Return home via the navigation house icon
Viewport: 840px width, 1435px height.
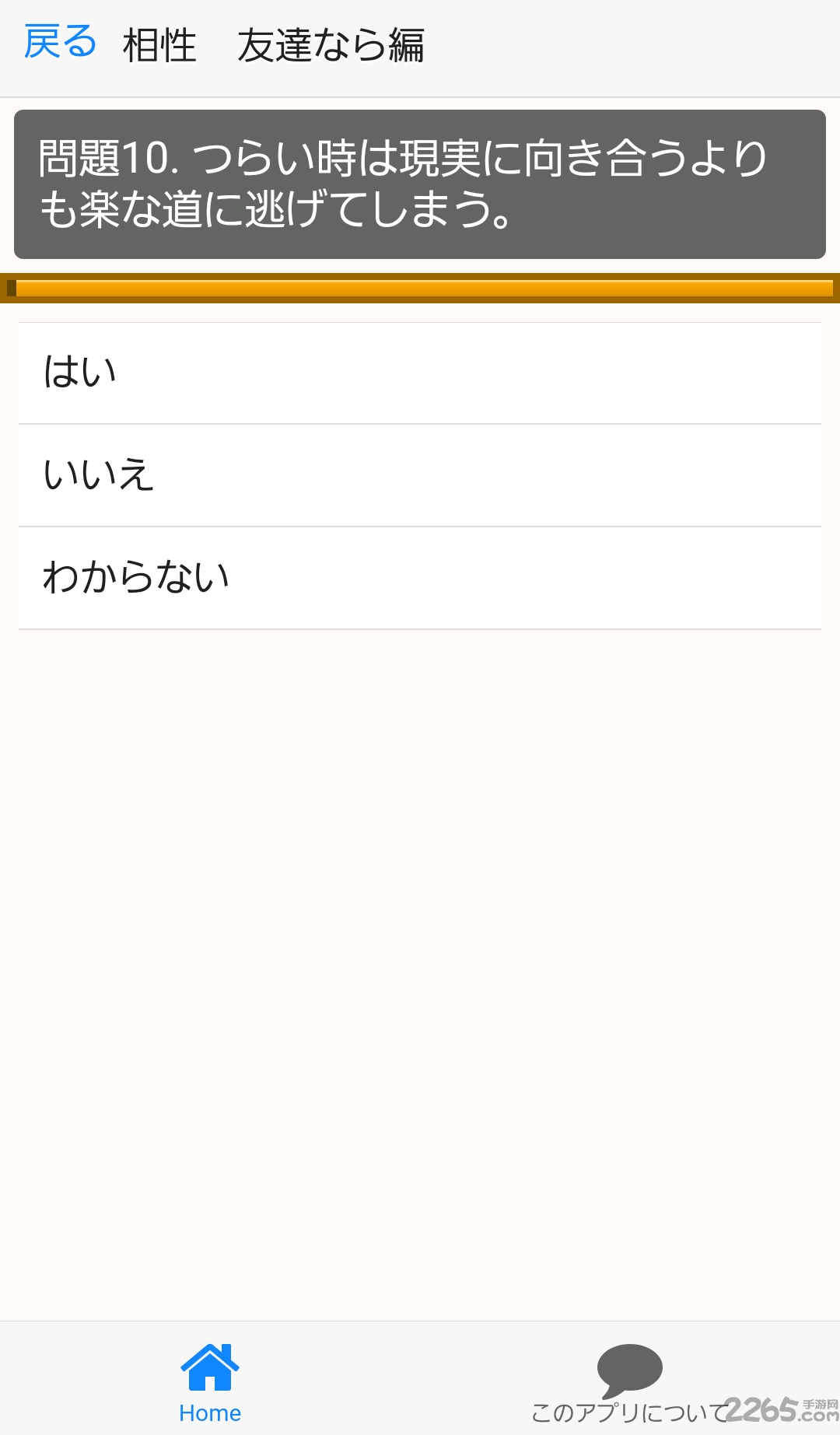coord(210,1367)
